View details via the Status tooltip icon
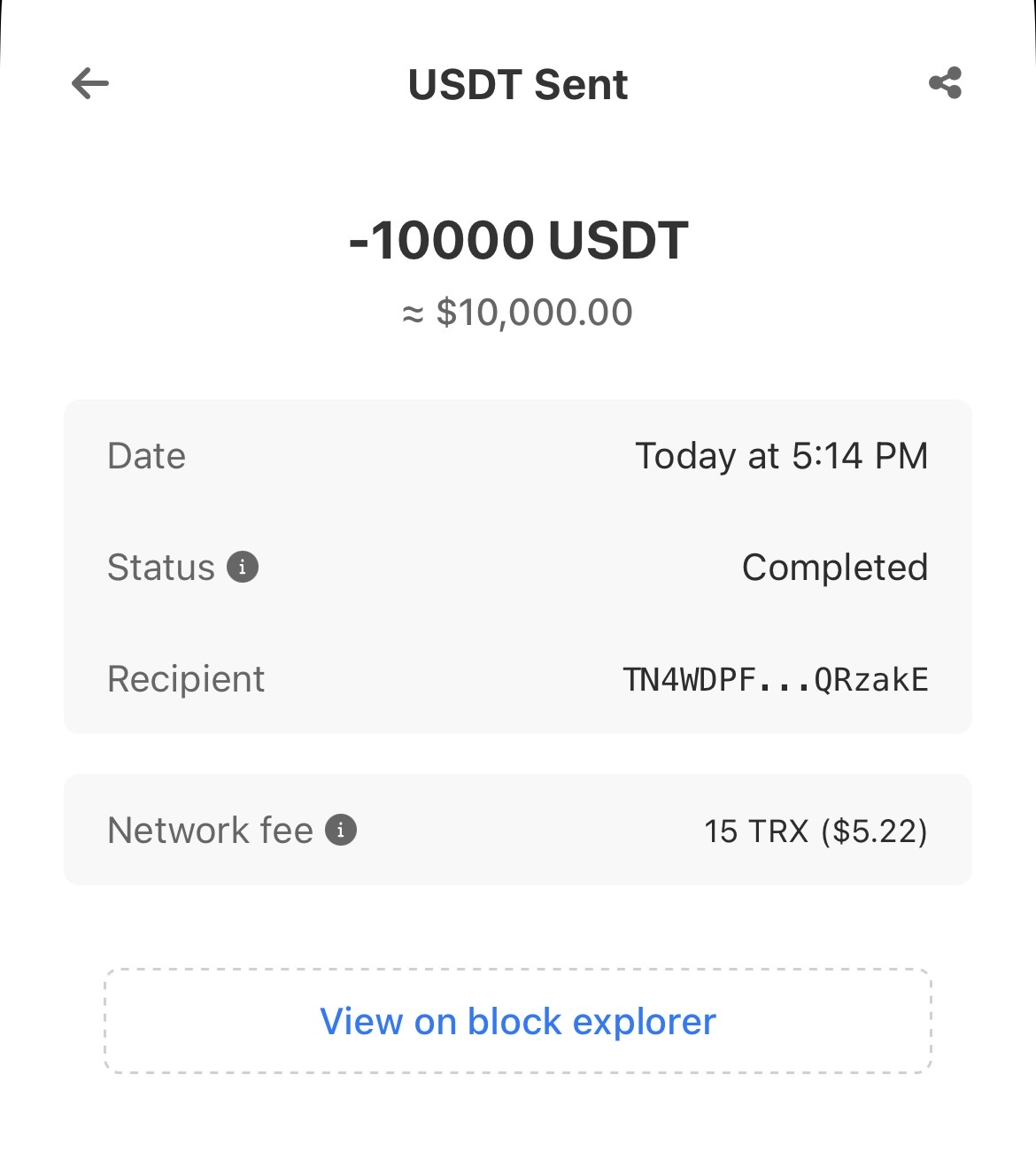 [x=241, y=568]
